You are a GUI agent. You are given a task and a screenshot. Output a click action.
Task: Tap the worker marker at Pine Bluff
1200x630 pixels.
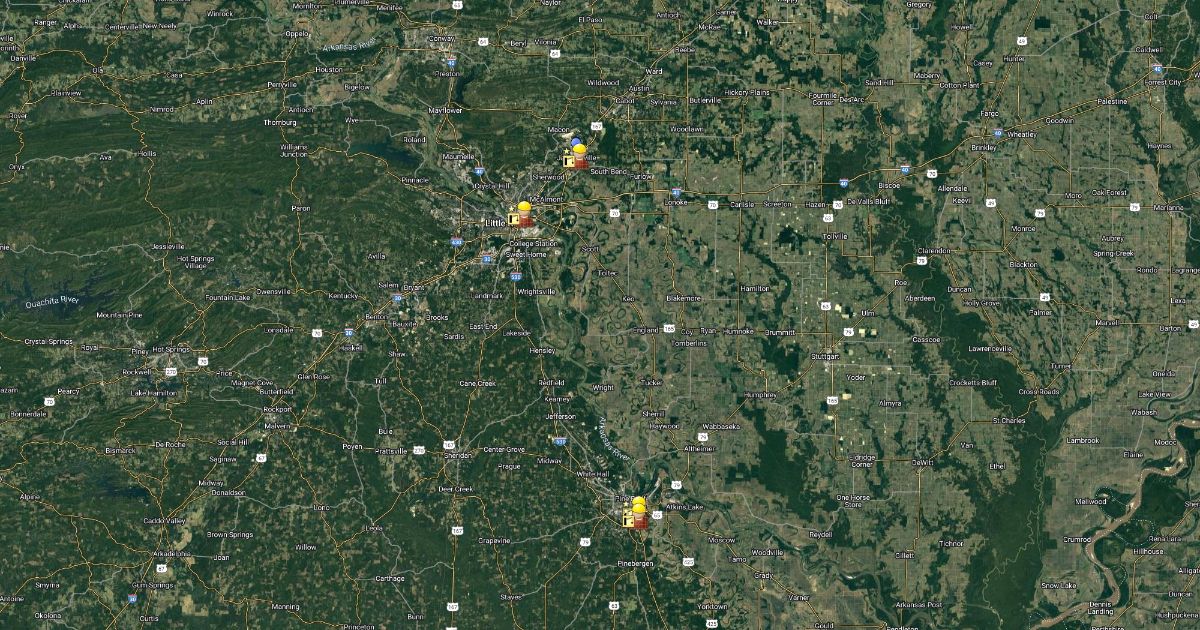639,511
